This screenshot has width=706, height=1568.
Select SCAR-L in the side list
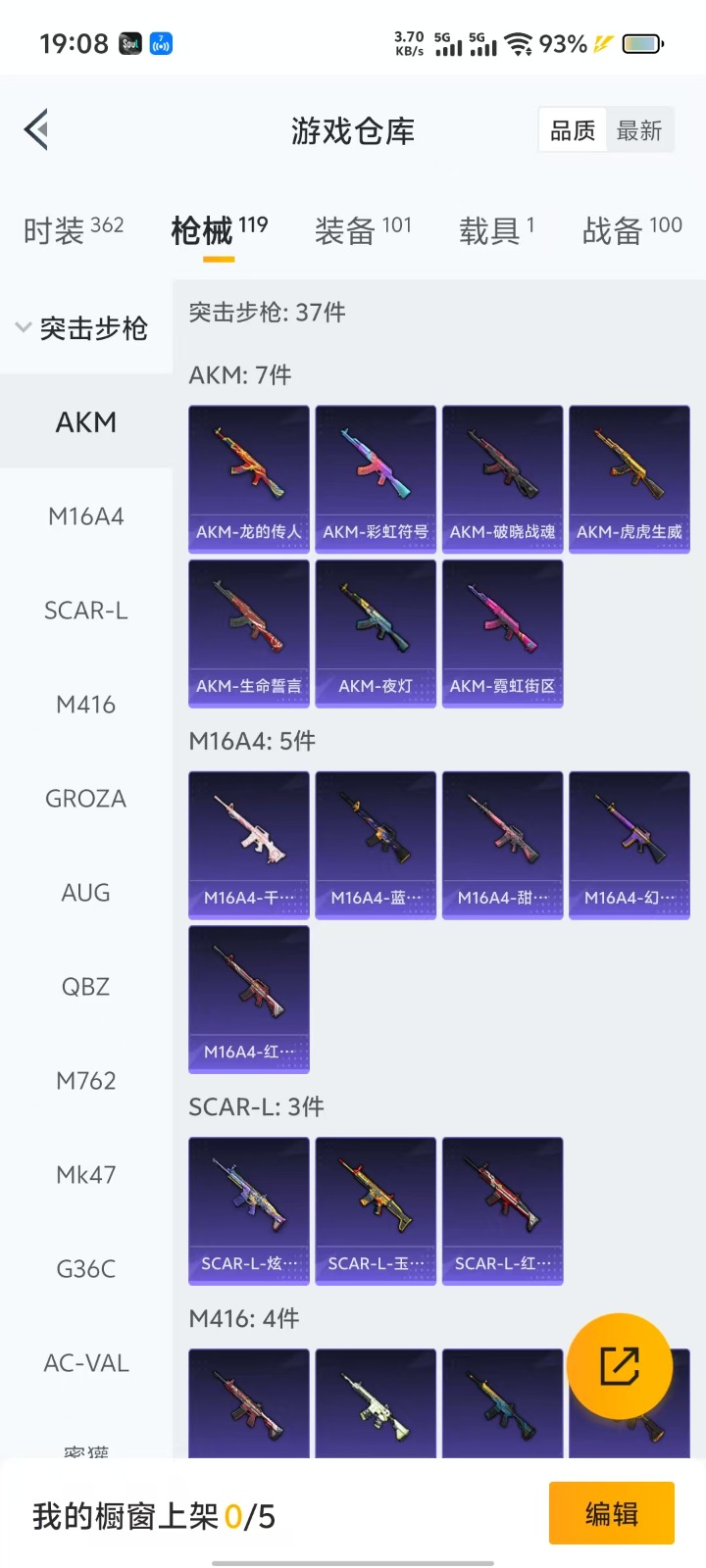[x=86, y=611]
